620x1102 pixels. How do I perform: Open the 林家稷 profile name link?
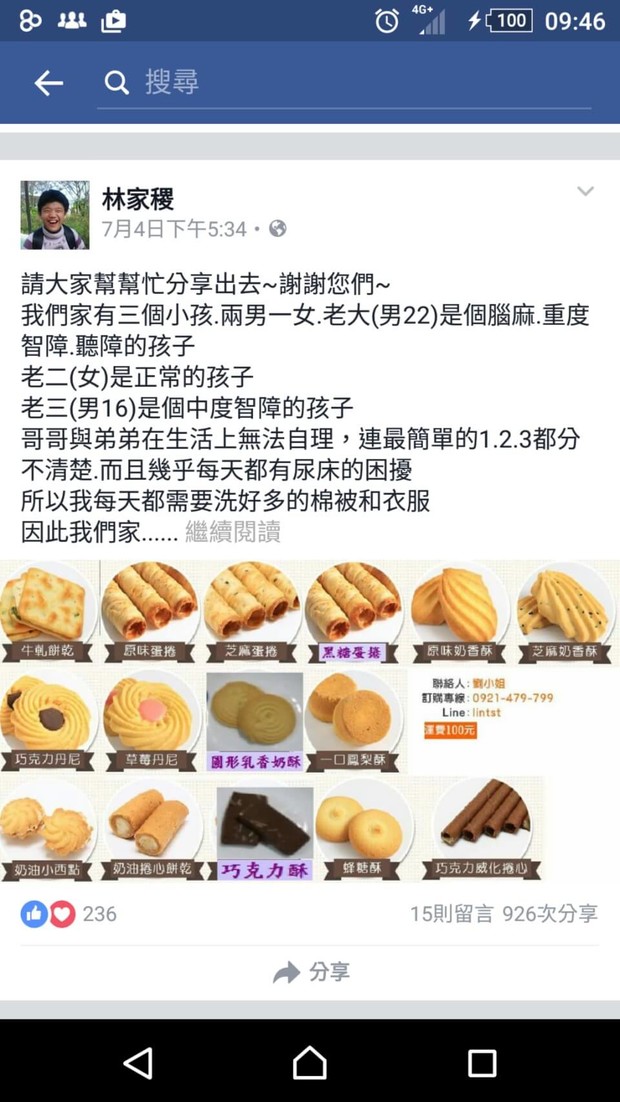pos(138,200)
